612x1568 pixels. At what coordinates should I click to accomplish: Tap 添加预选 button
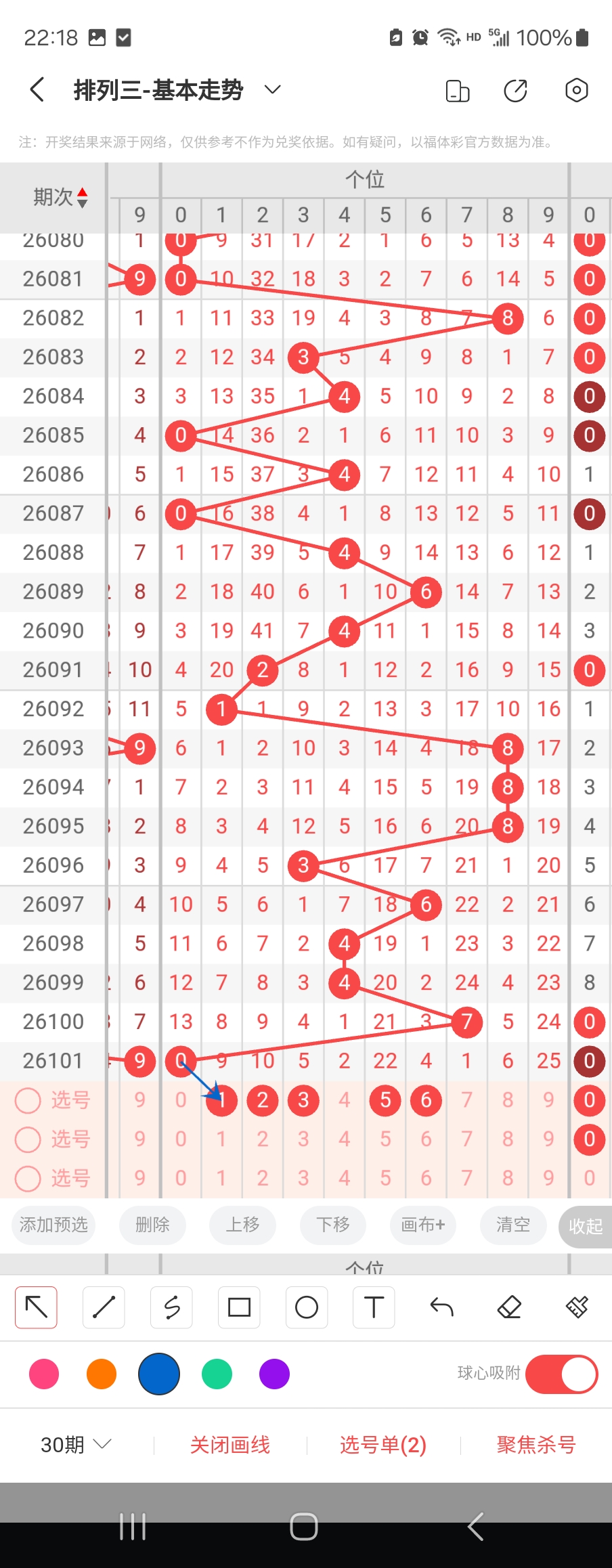(53, 1225)
